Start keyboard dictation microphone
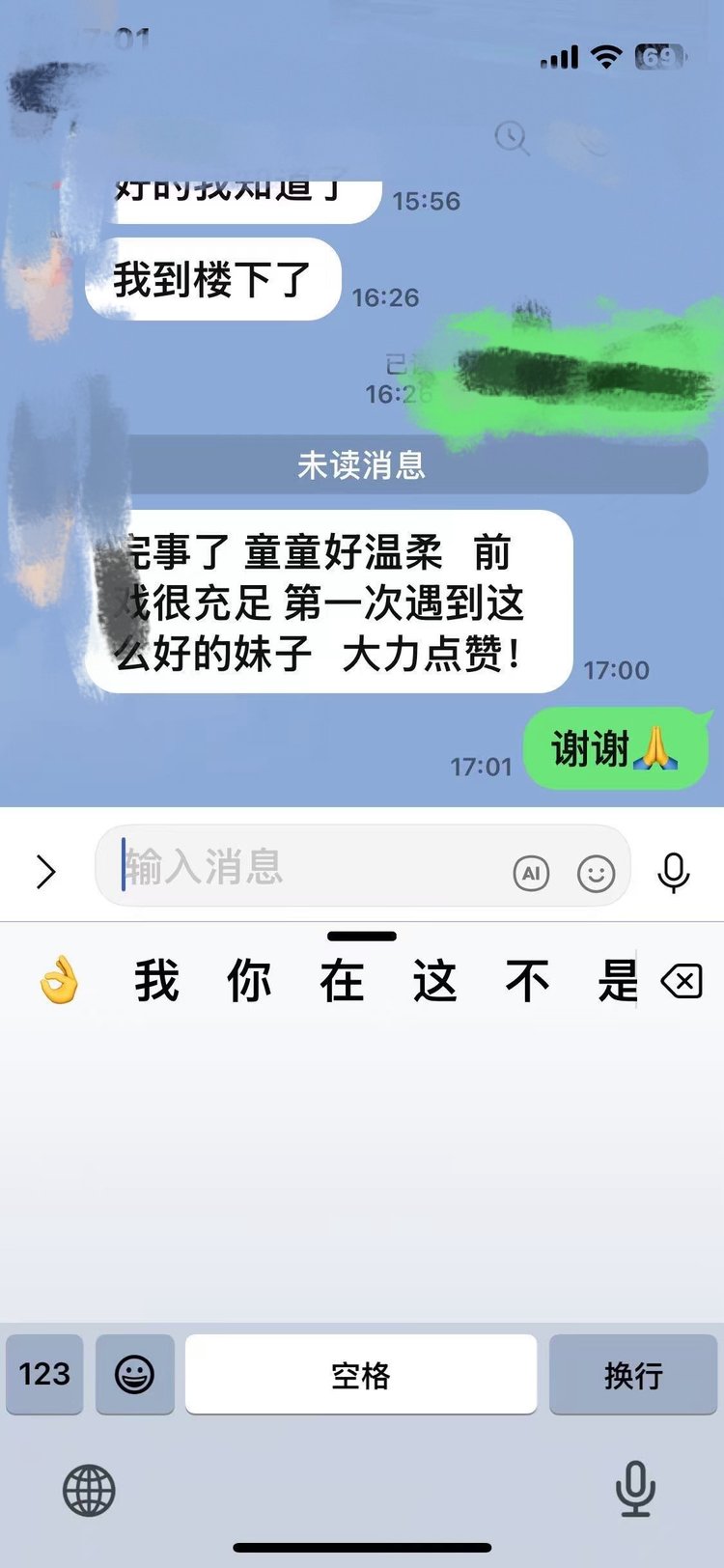Image resolution: width=724 pixels, height=1568 pixels. [635, 1488]
